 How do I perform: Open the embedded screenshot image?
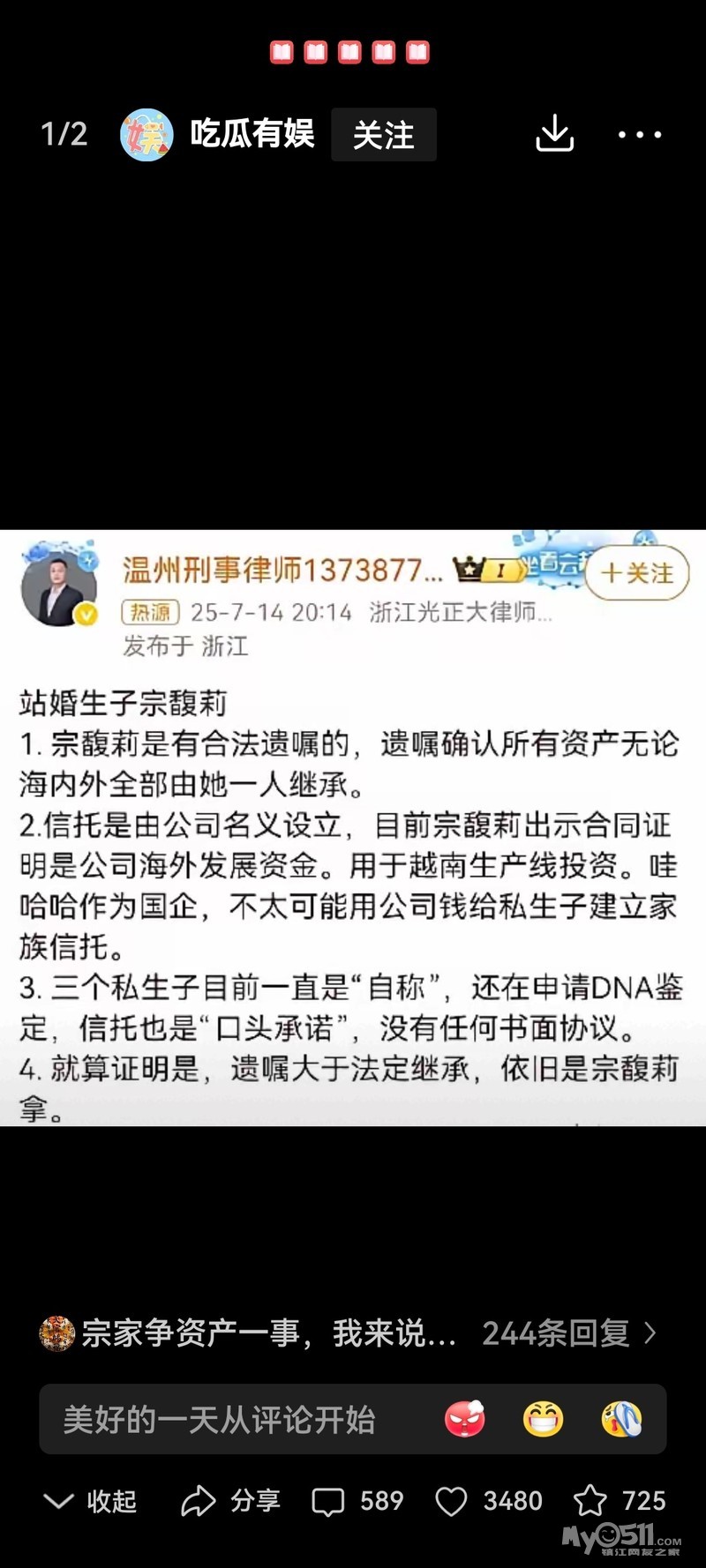click(353, 827)
